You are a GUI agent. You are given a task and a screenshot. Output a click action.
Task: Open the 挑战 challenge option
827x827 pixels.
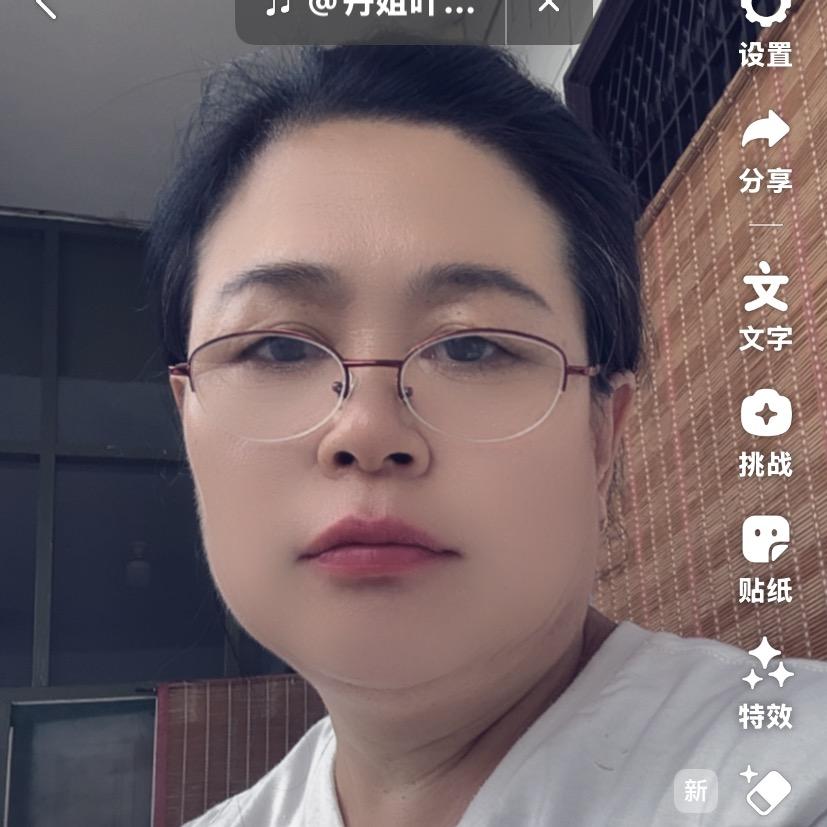click(766, 434)
